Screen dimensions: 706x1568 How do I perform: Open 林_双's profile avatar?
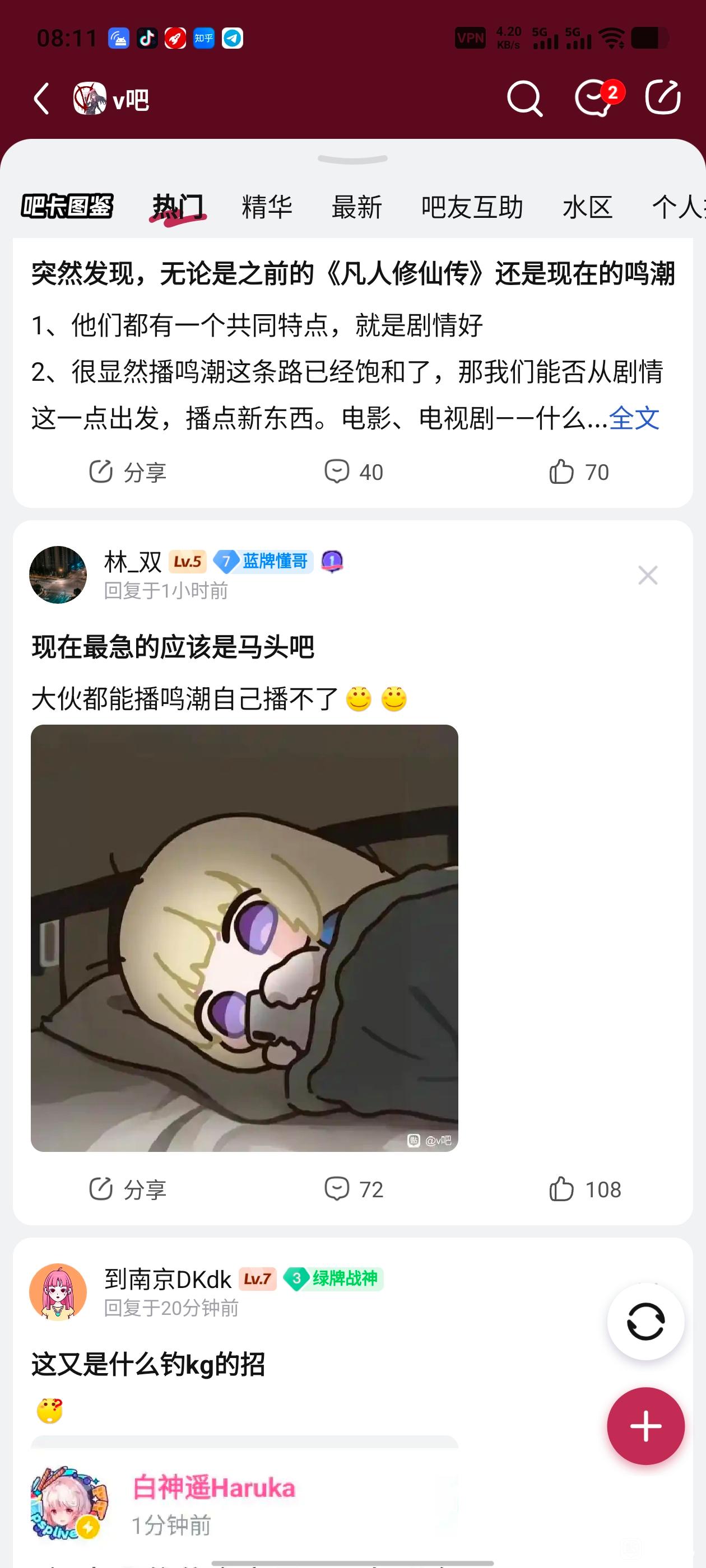coord(58,575)
